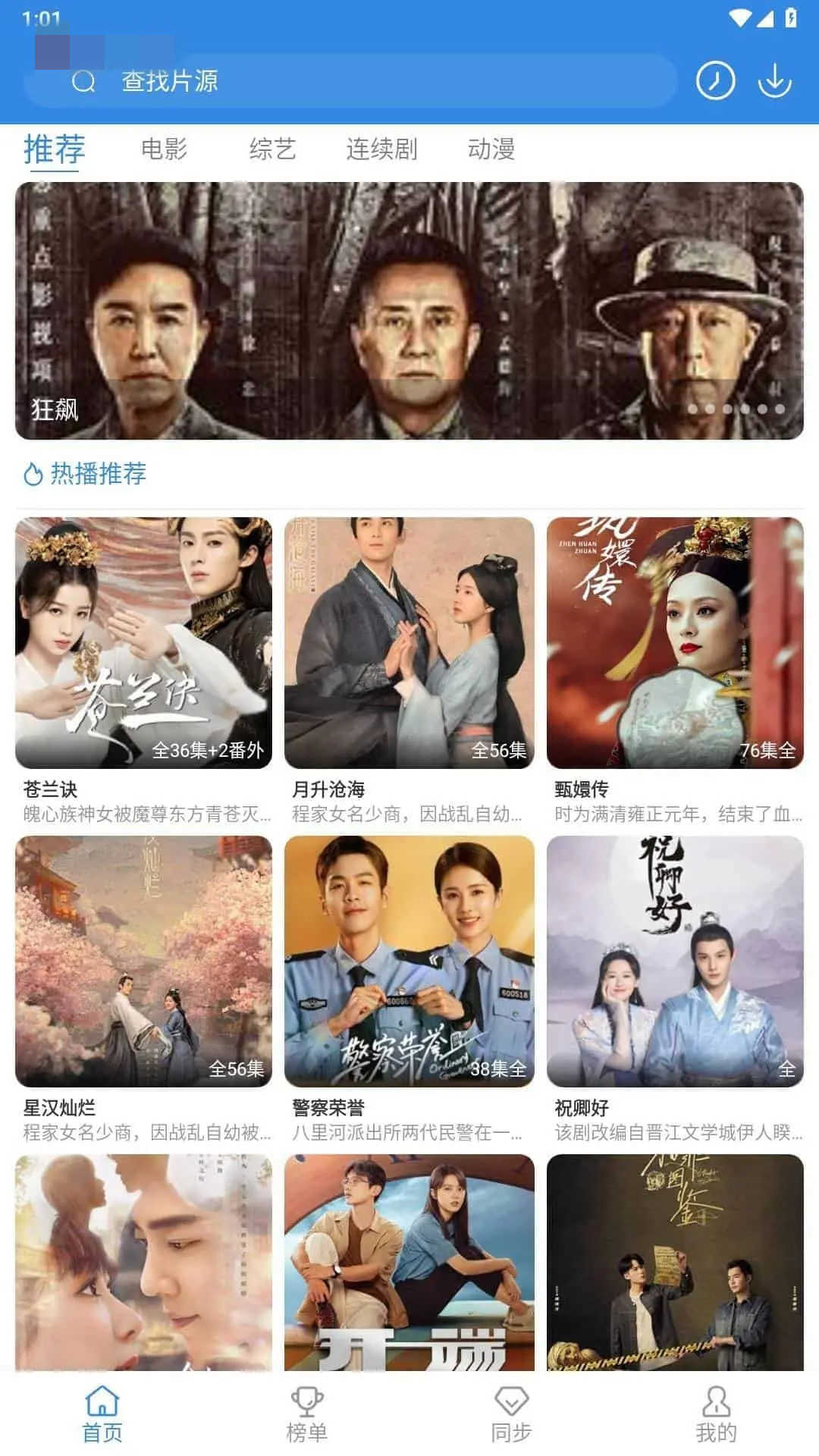Stay on the 推荐 tab
The height and width of the screenshot is (1456, 819).
click(53, 149)
